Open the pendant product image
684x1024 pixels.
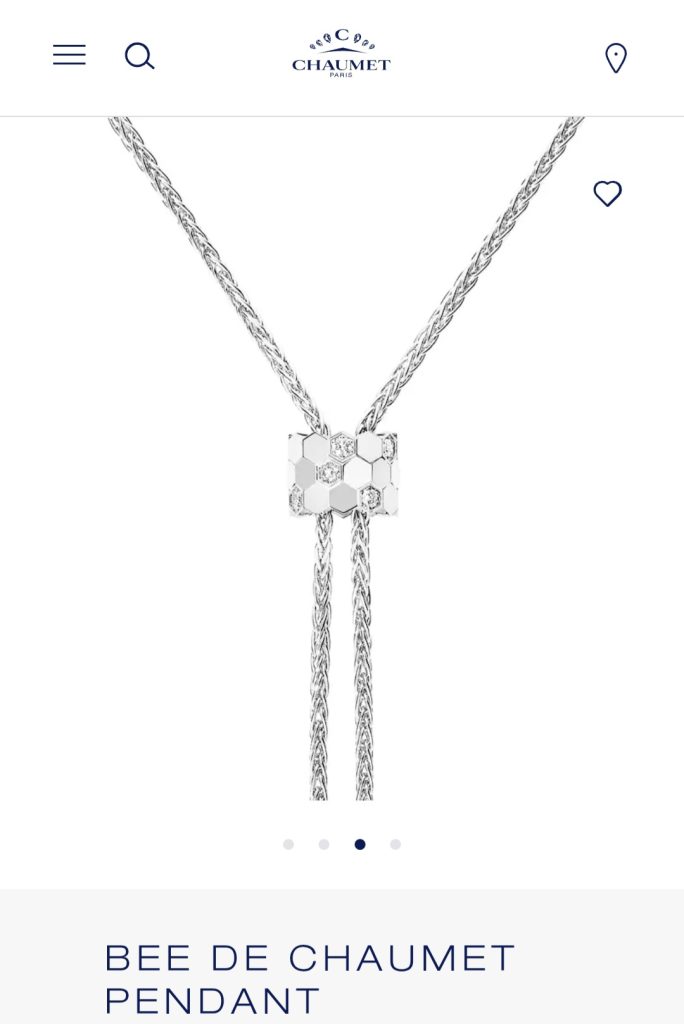pos(342,470)
